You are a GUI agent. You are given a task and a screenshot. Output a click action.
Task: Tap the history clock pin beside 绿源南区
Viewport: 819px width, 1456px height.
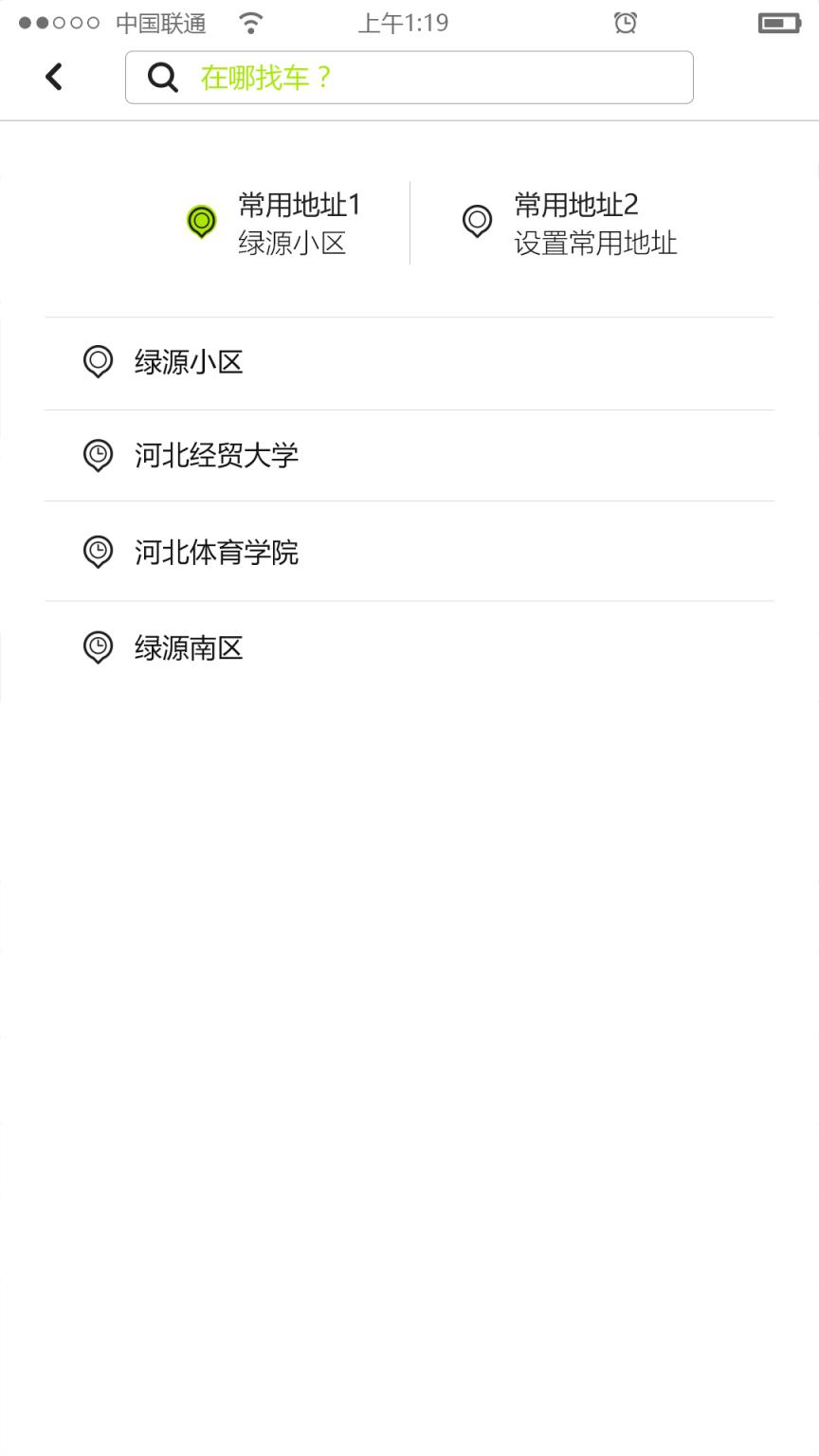click(x=98, y=647)
